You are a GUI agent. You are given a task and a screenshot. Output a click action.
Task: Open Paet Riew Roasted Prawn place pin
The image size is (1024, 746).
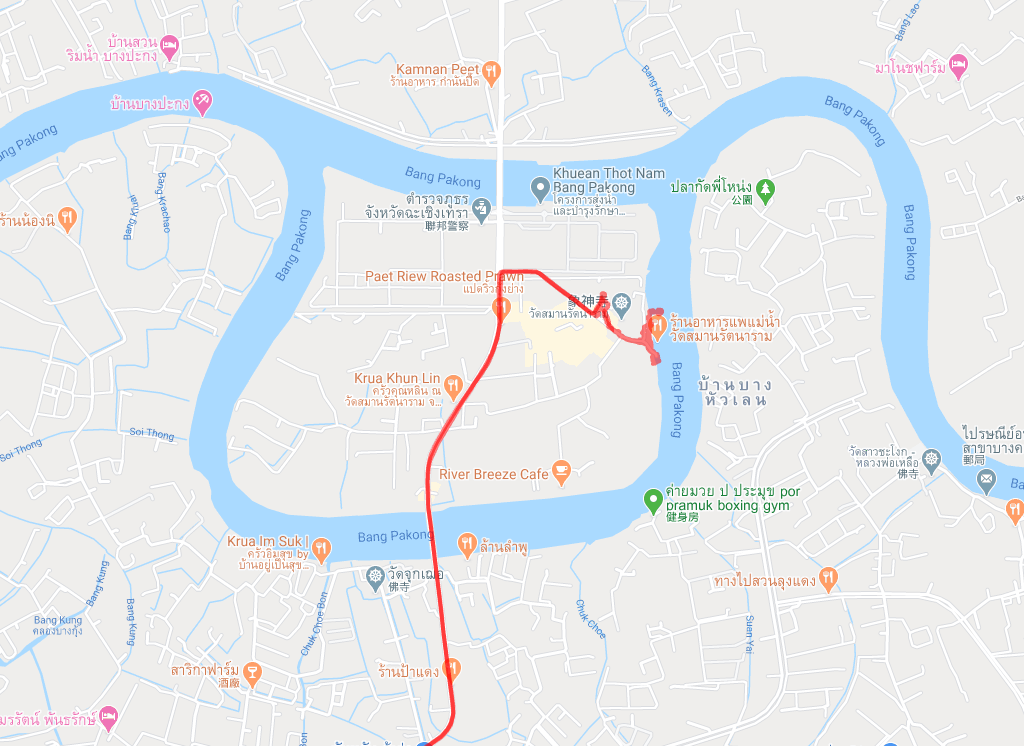[x=502, y=310]
